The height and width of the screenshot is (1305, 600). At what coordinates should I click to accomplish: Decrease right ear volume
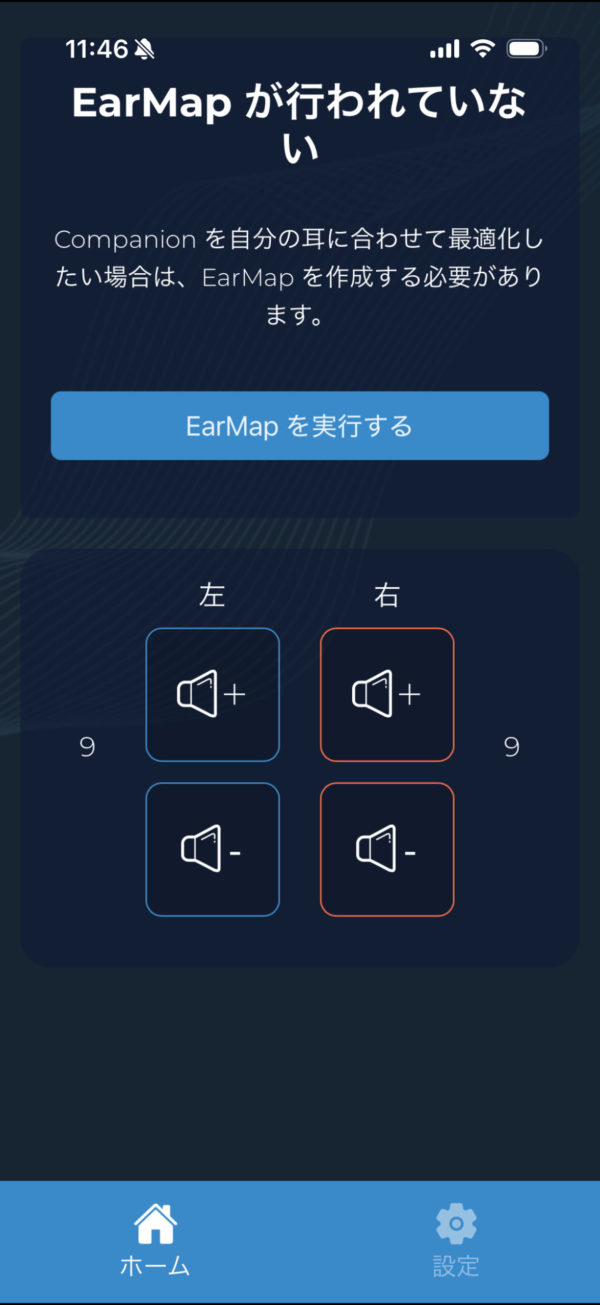387,850
